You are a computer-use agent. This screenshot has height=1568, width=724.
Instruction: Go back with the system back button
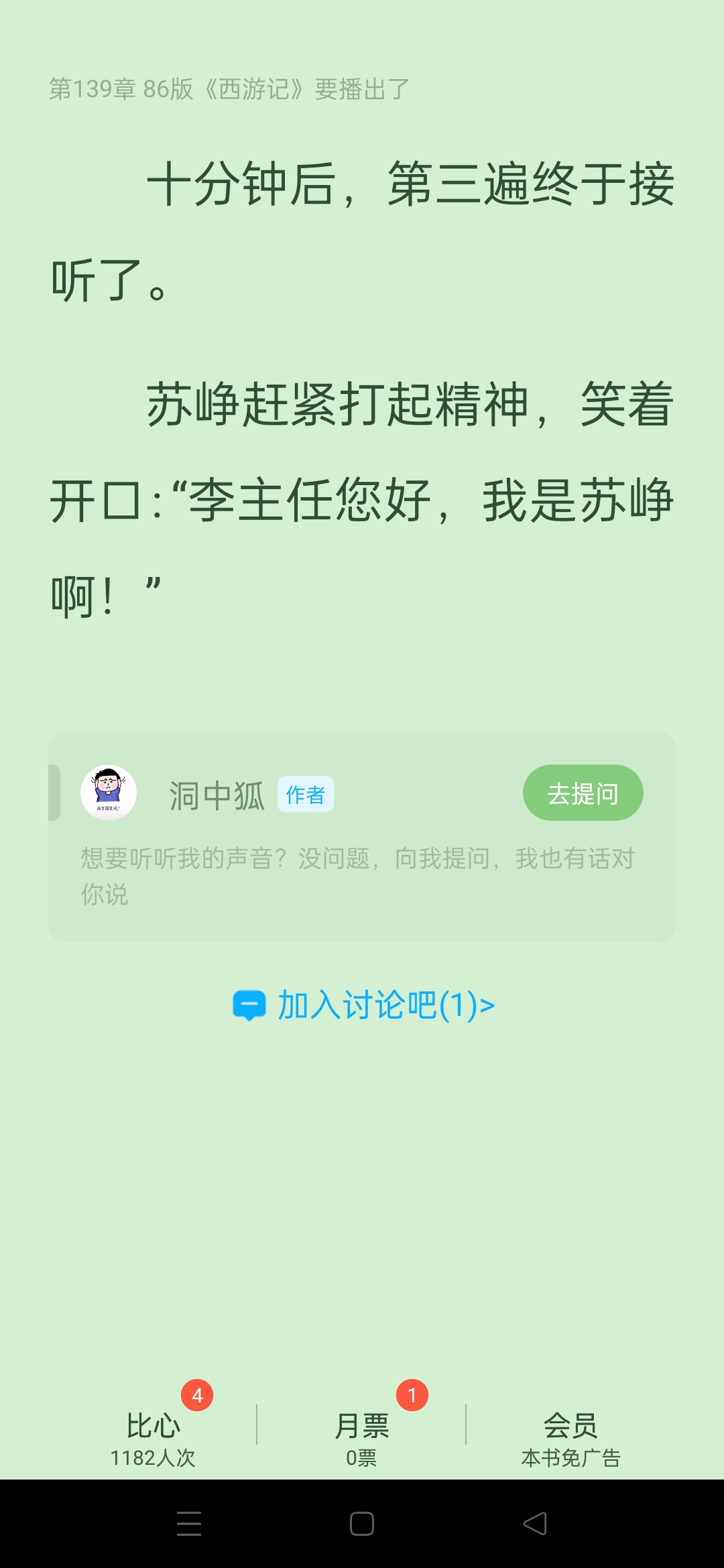point(535,1524)
